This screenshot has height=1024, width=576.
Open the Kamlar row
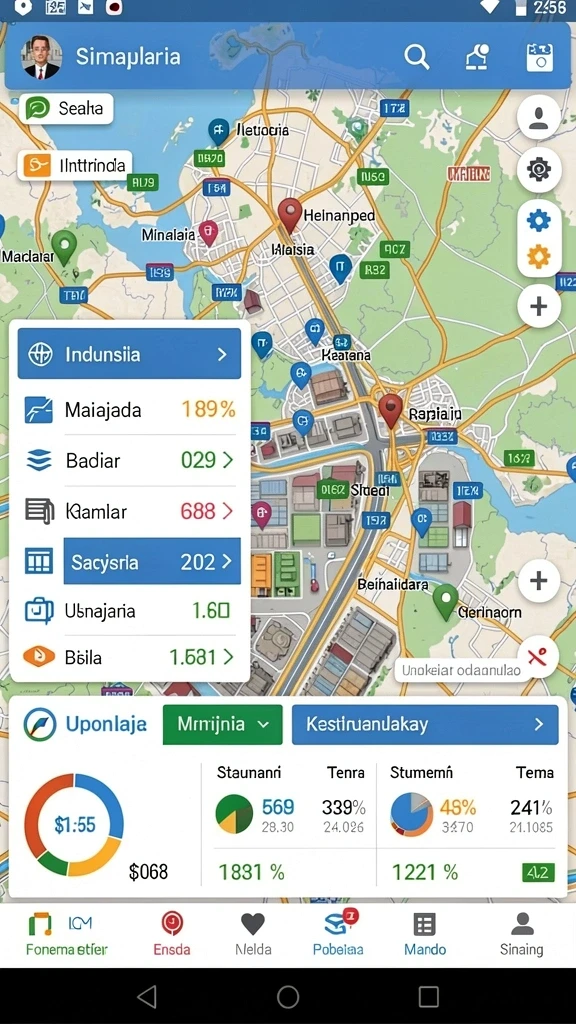(129, 511)
